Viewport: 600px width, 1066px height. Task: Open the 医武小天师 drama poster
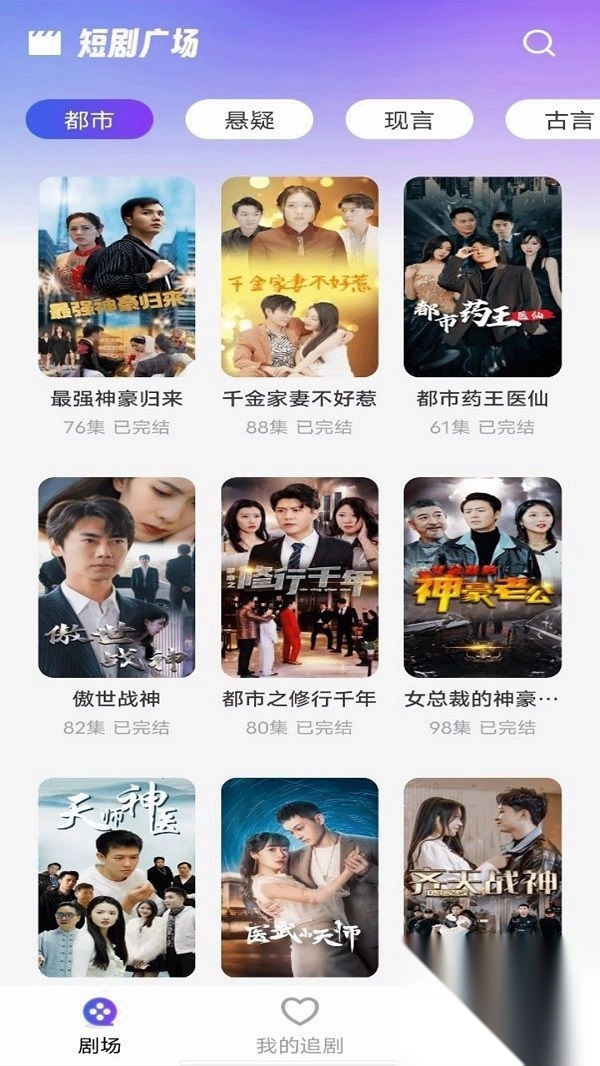300,877
